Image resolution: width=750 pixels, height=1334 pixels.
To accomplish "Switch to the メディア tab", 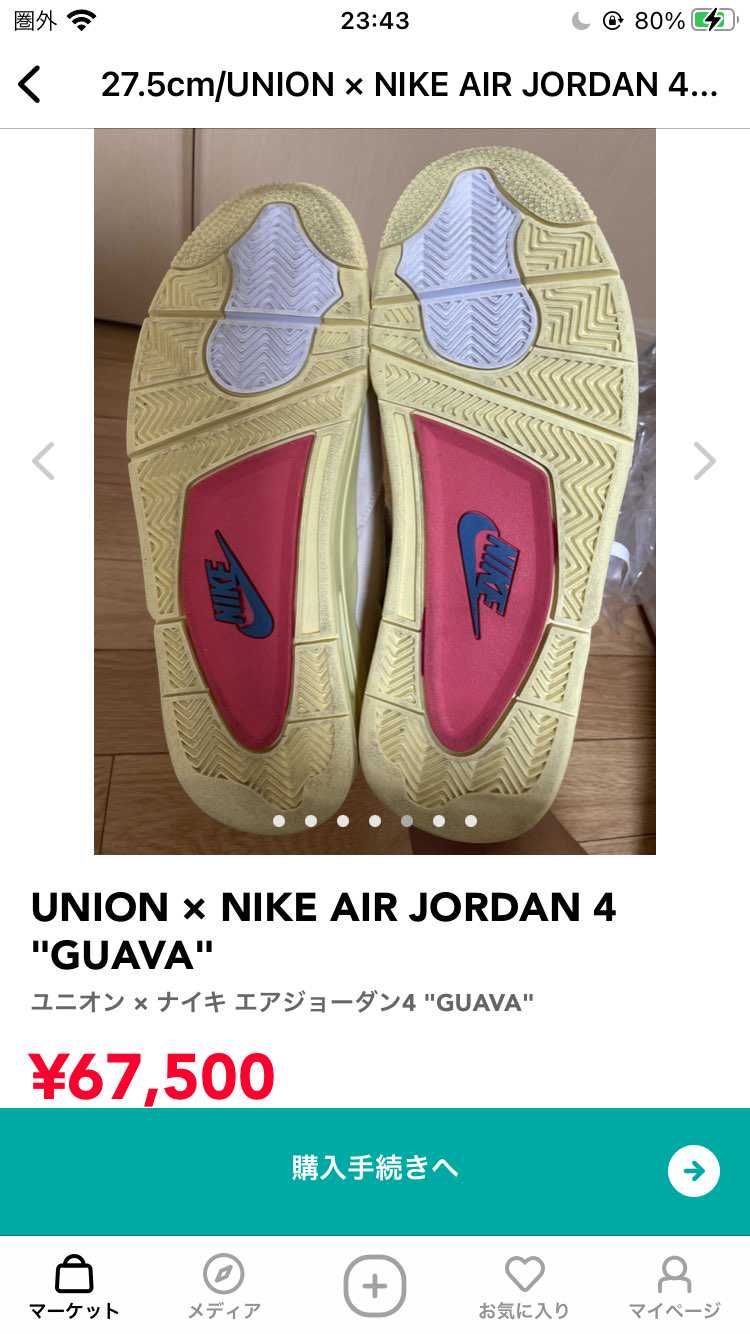I will click(224, 1288).
